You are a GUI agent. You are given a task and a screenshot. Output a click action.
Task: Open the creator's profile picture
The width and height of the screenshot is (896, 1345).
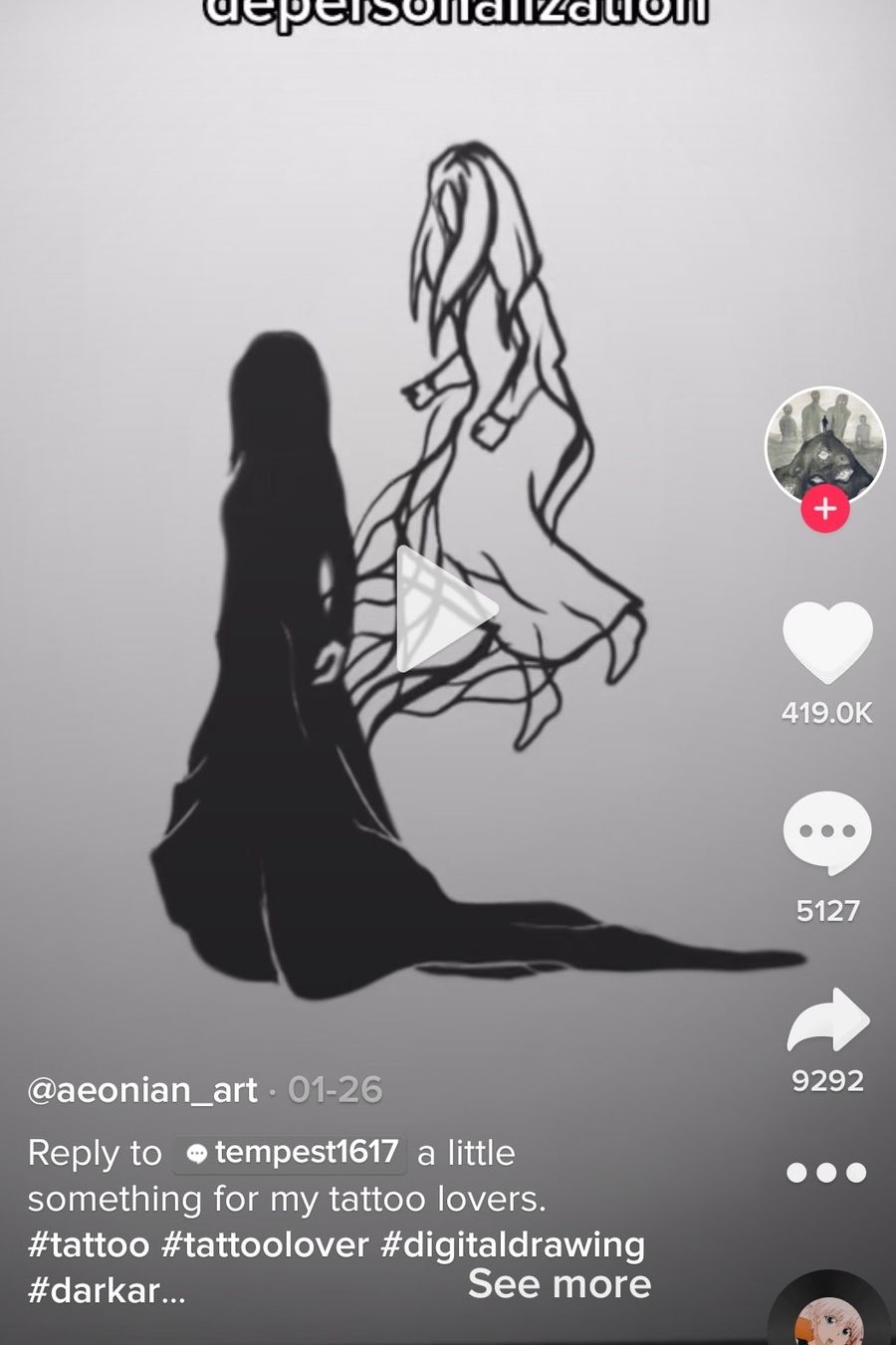click(x=824, y=445)
